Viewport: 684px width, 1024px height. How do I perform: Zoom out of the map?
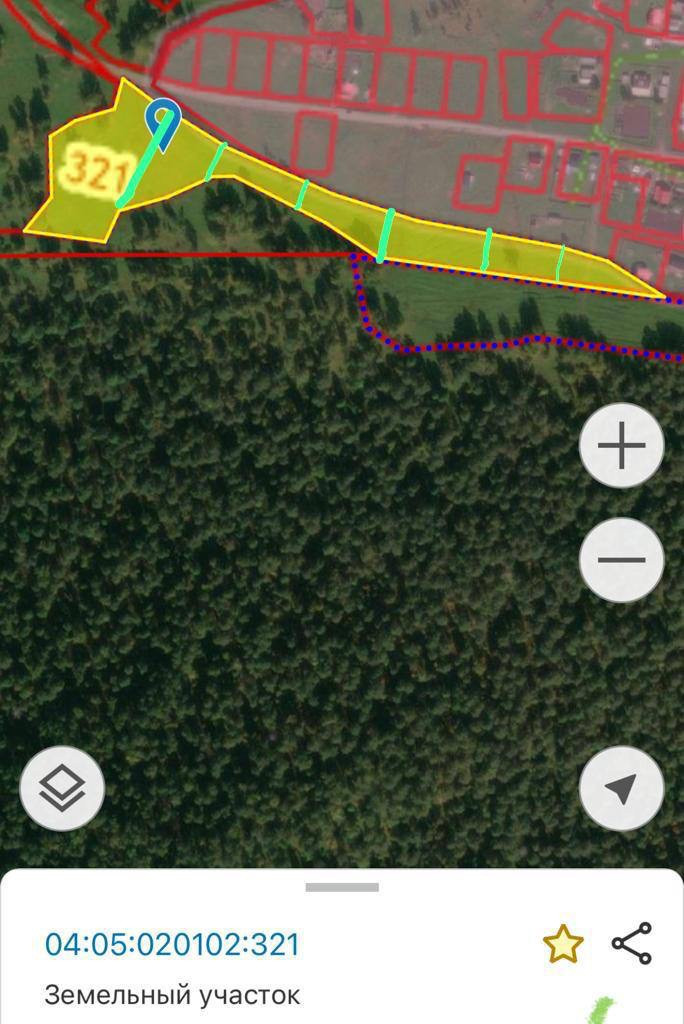point(621,560)
